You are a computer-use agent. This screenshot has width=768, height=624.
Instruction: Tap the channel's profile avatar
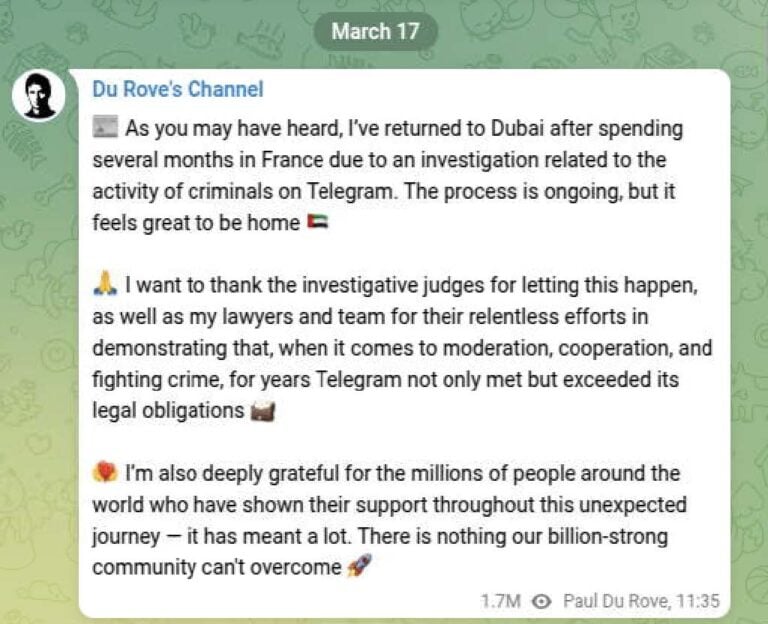39,96
